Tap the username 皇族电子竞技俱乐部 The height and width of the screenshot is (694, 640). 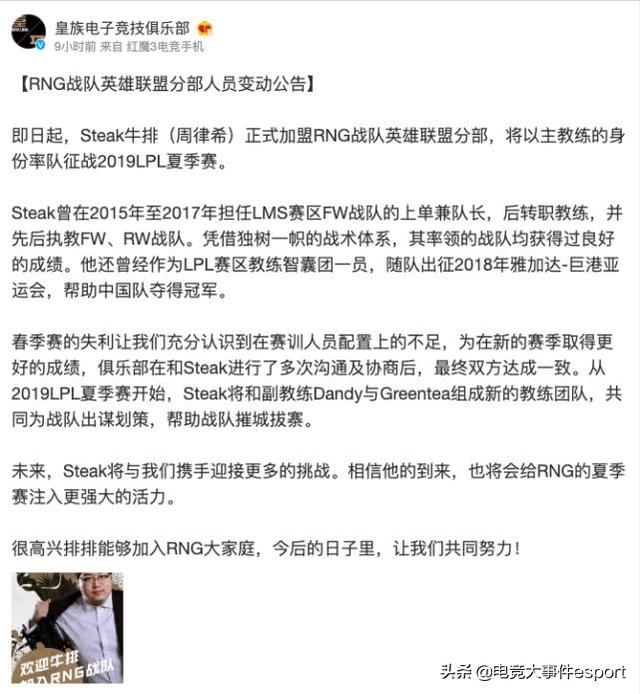pos(122,28)
